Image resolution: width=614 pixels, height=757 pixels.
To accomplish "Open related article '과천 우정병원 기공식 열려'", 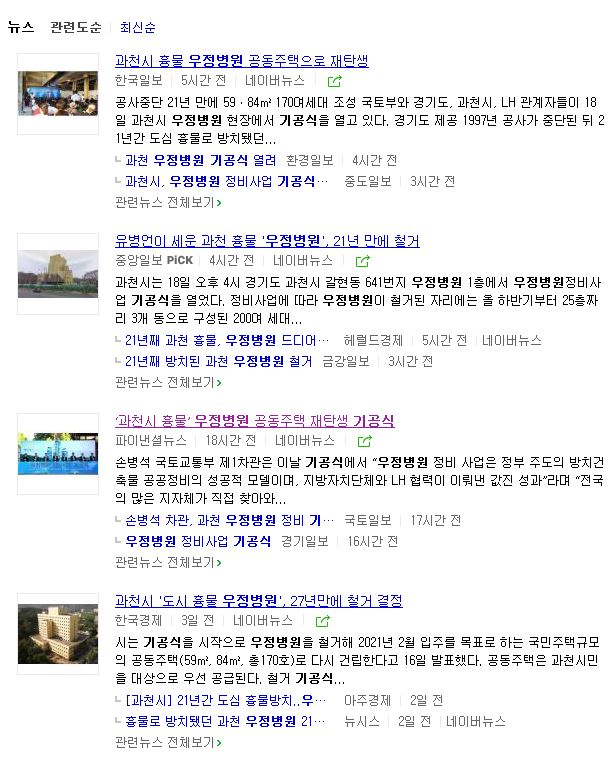I will click(x=200, y=160).
